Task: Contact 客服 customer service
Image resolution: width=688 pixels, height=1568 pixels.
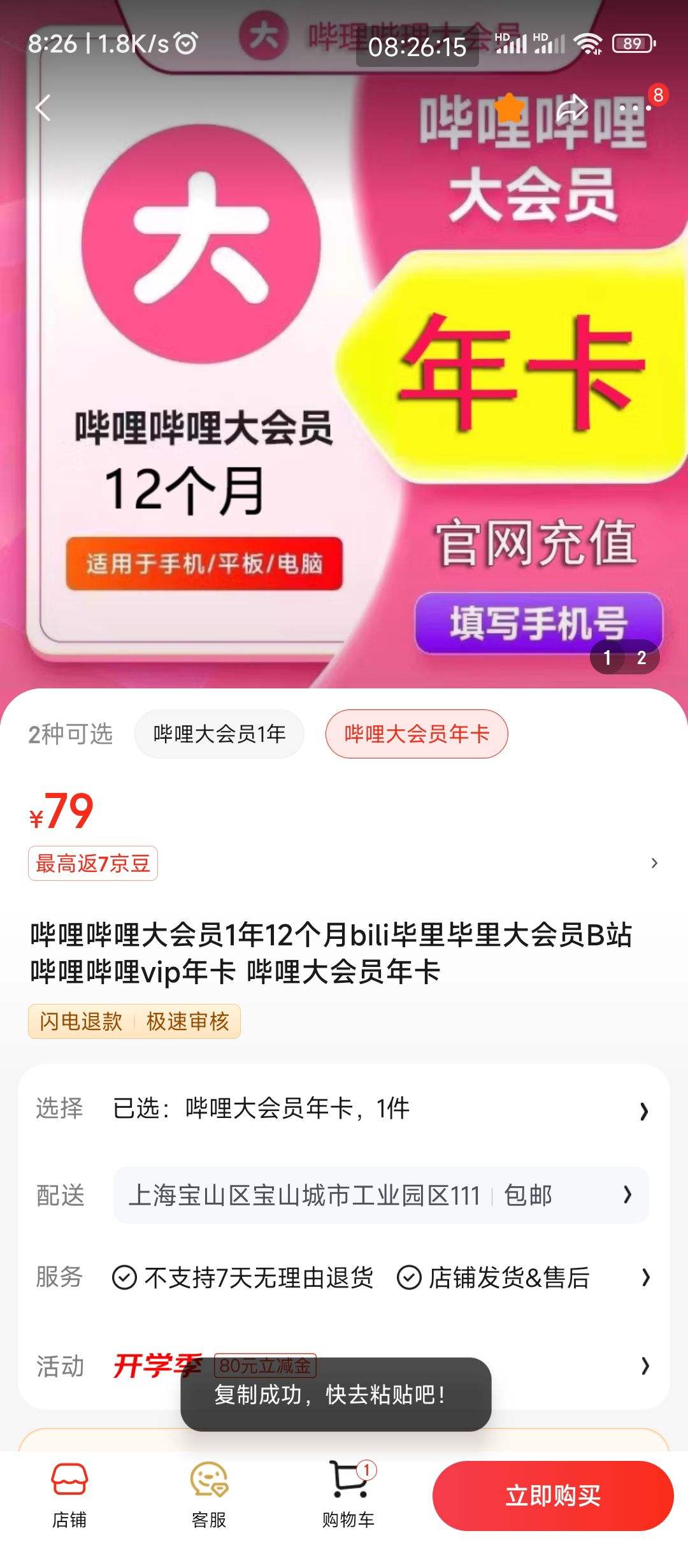Action: (209, 1495)
